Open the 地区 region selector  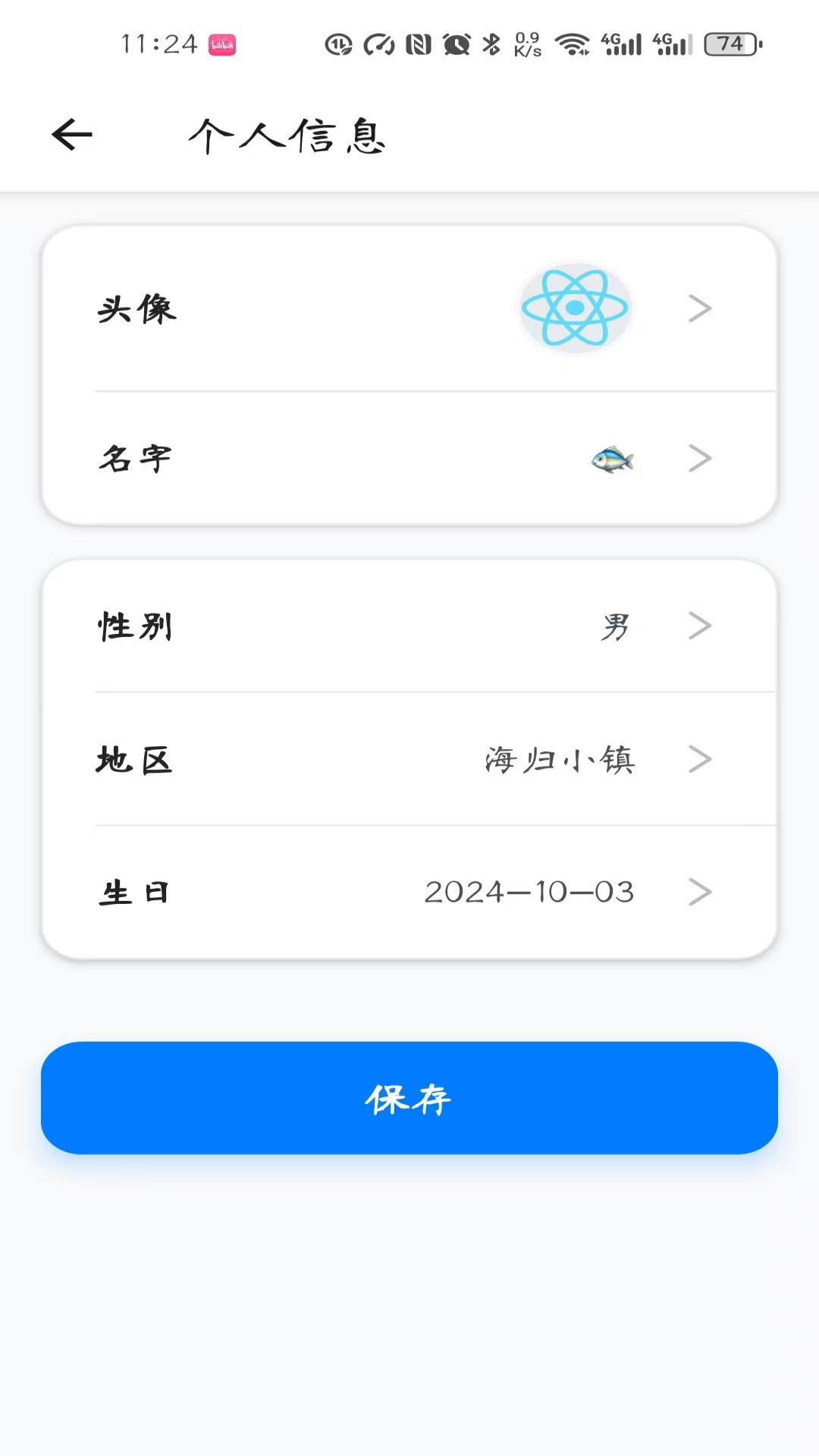[699, 760]
